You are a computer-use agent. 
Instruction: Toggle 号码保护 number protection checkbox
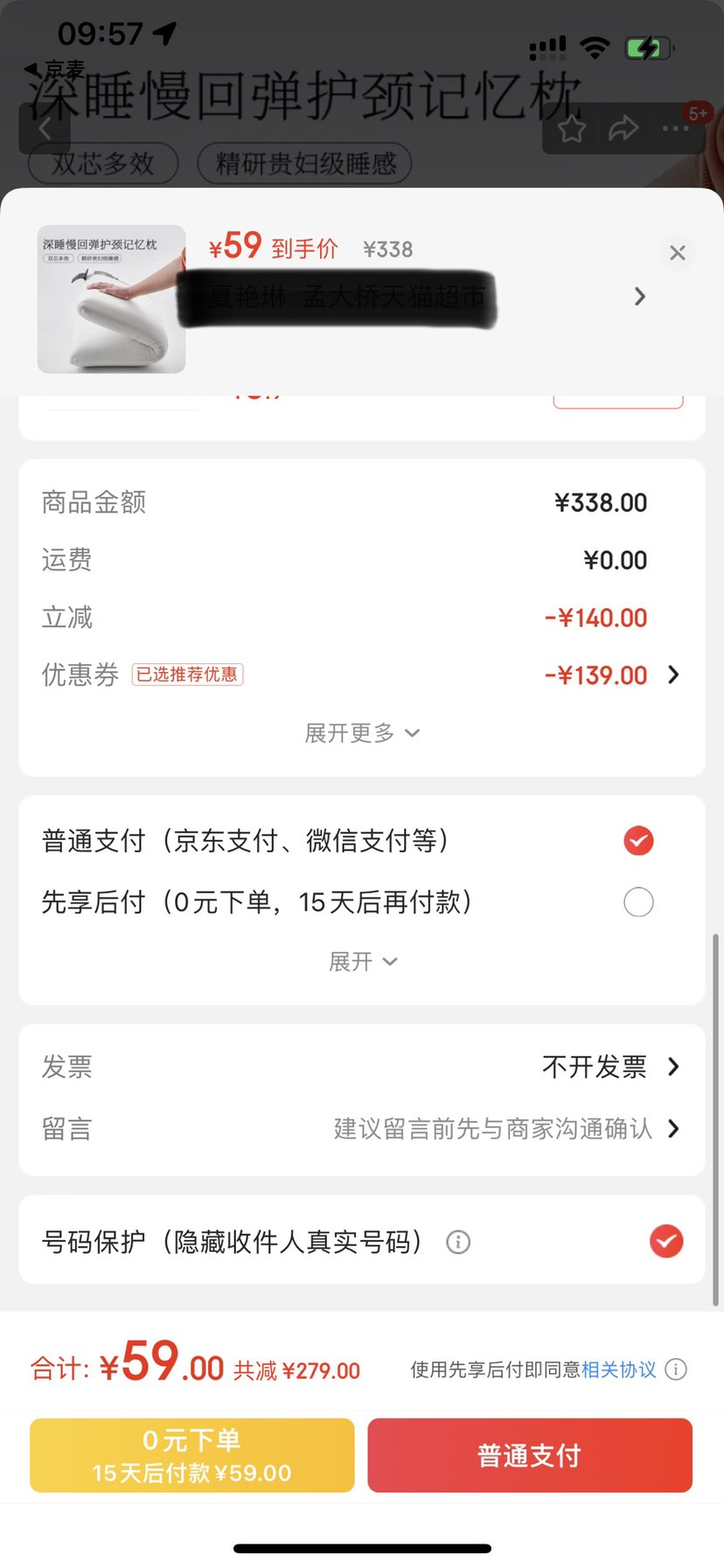pos(666,1241)
